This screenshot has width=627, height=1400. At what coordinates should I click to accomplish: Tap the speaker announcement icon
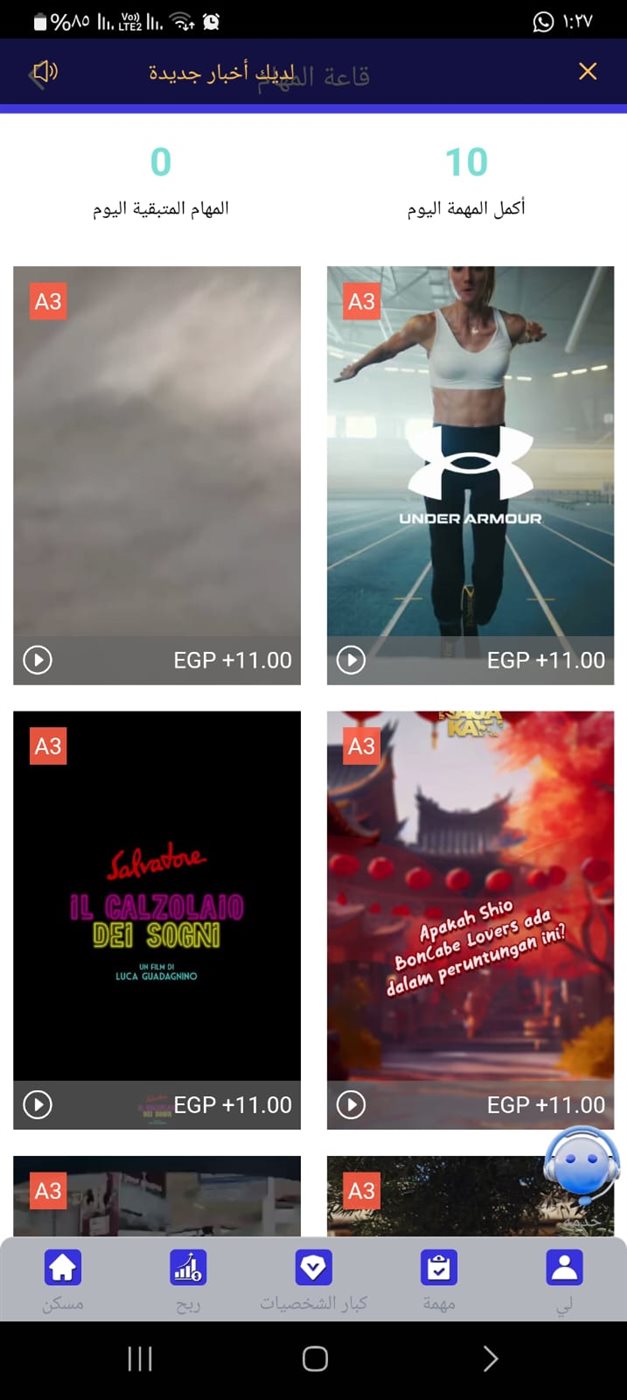45,72
